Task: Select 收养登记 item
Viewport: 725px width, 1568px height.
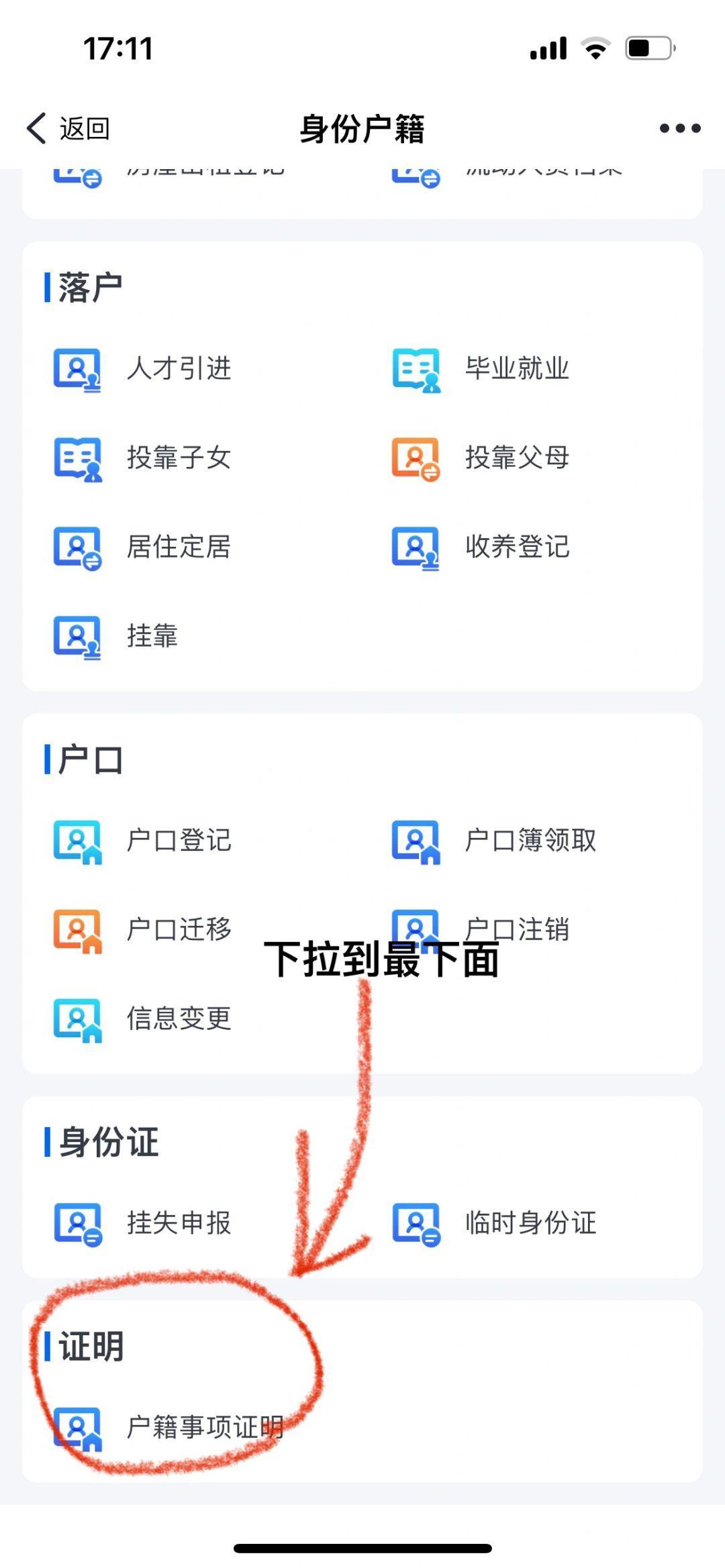Action: tap(481, 547)
